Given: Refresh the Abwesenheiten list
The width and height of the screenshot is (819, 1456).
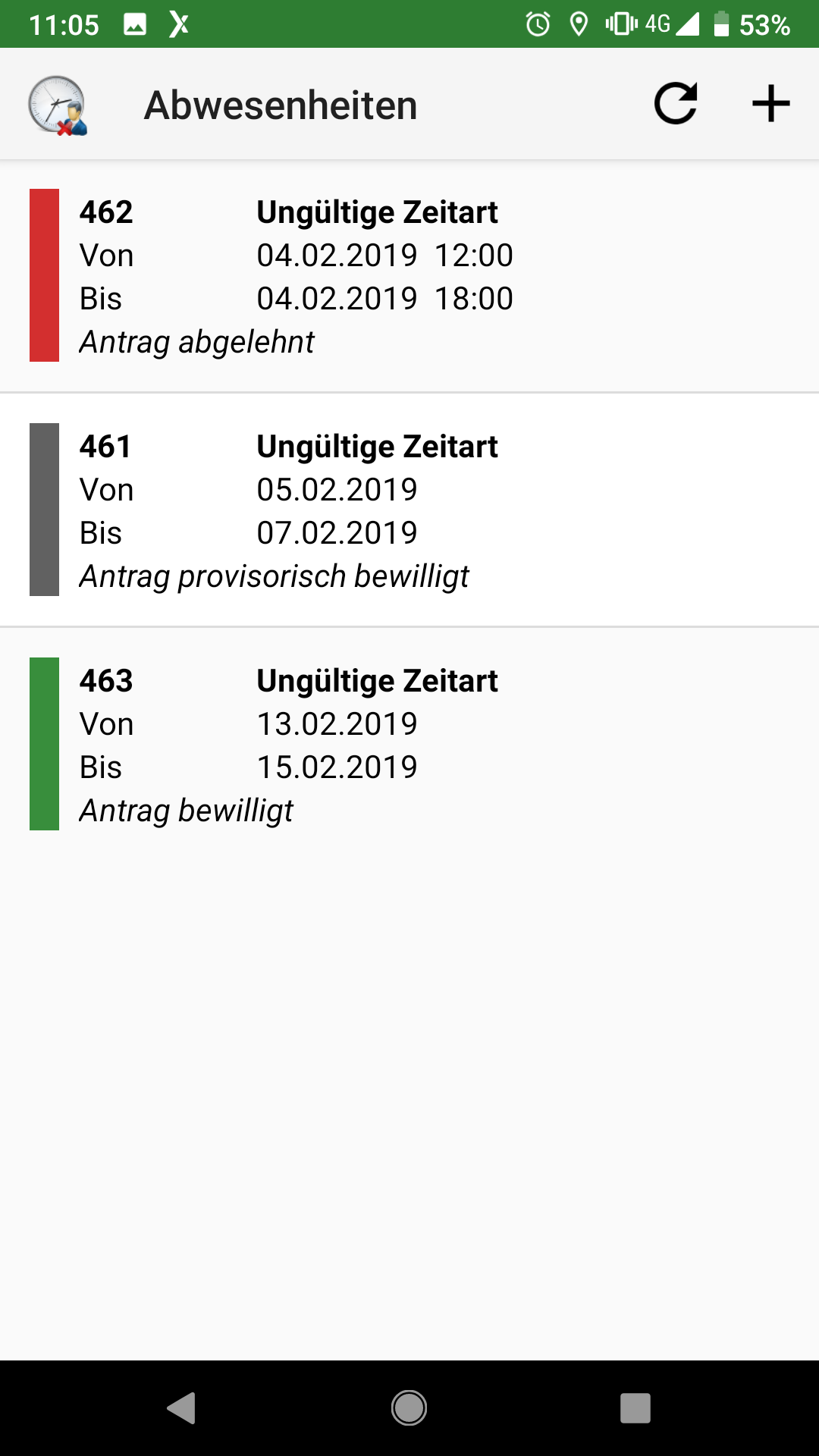Looking at the screenshot, I should [676, 104].
